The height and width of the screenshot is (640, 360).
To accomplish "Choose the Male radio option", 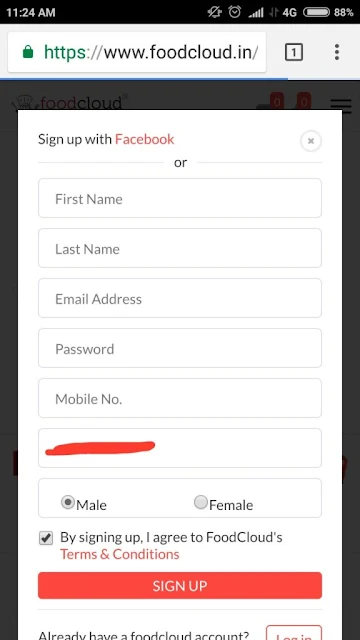I will [67, 502].
